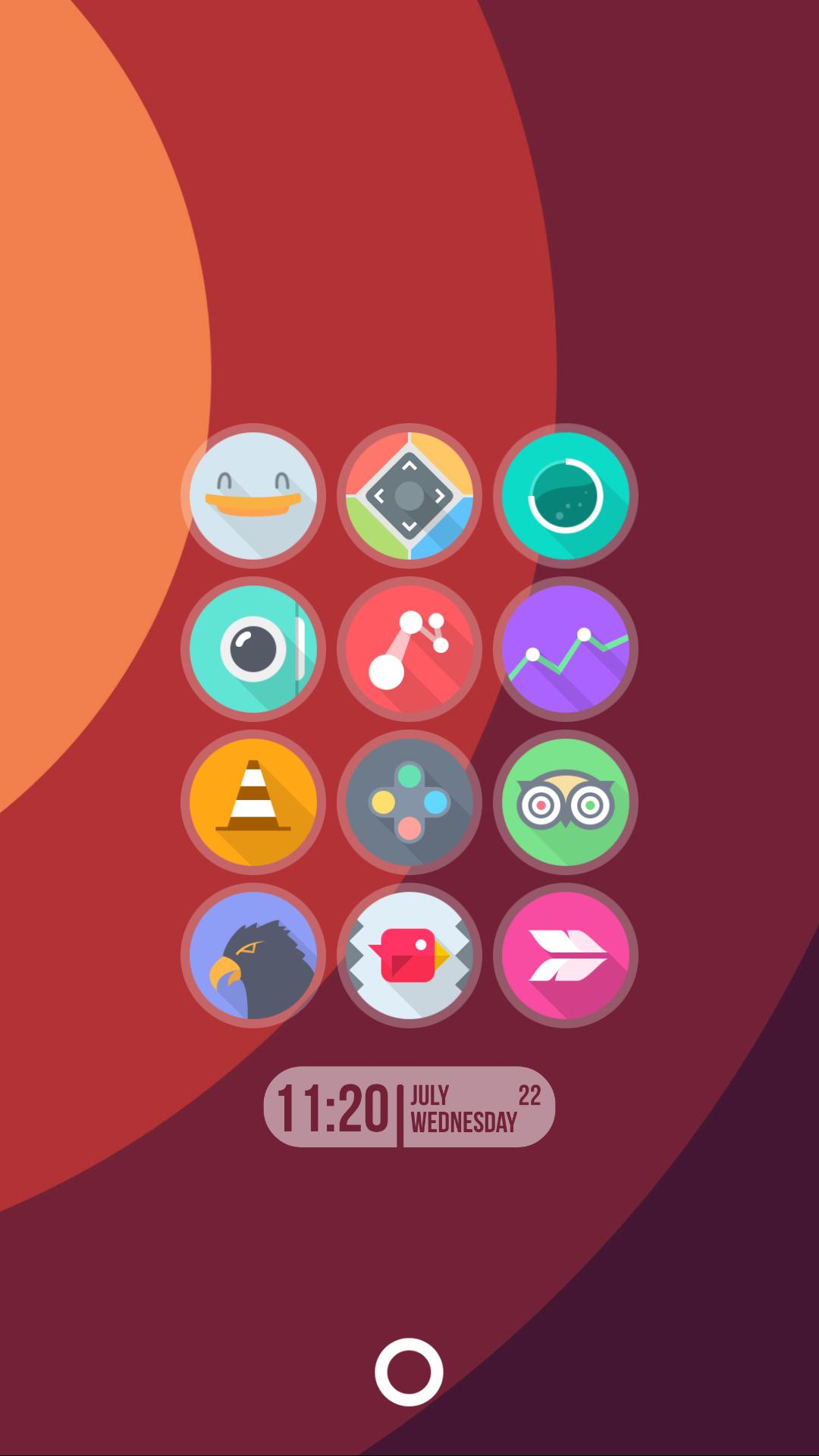Viewport: 819px width, 1456px height.
Task: Launch TripAdvisor with the owl icon
Action: click(565, 802)
